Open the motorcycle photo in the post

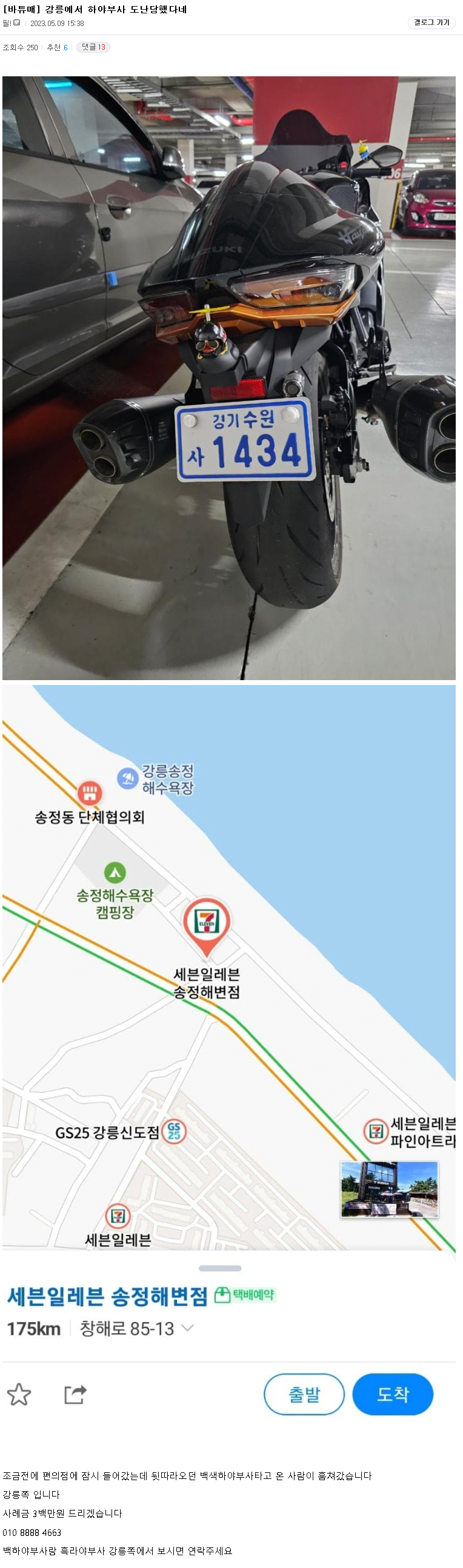pos(229,377)
